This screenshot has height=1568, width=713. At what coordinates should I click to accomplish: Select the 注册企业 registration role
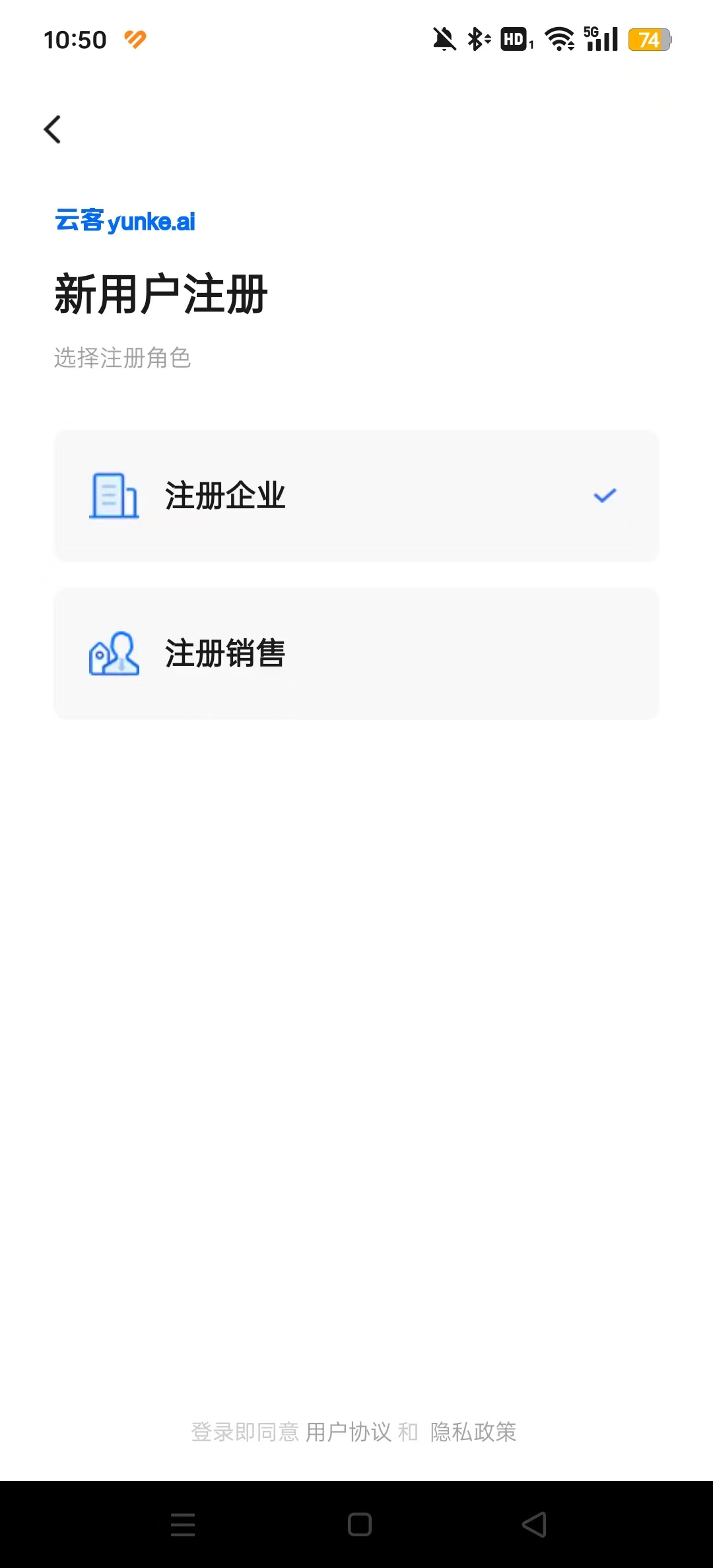click(x=356, y=496)
